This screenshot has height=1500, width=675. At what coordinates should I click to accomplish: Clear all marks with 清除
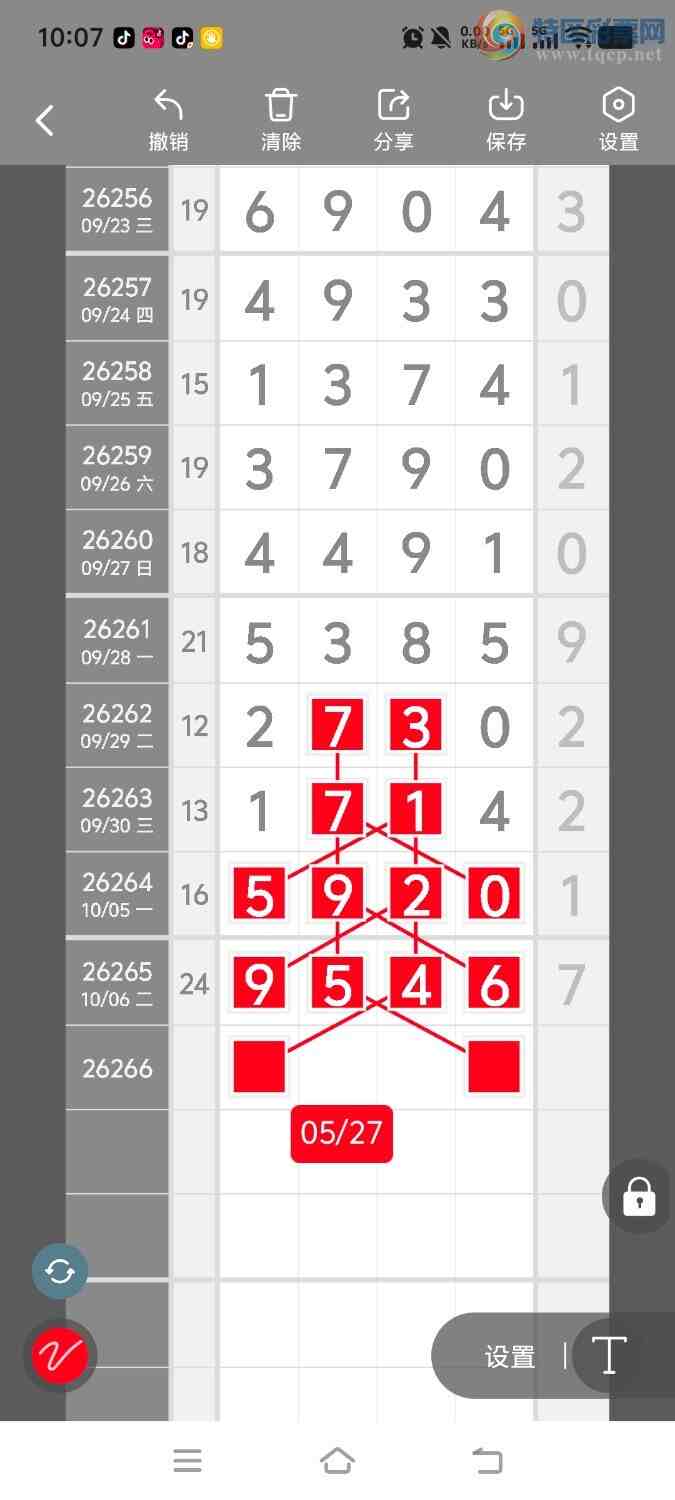coord(281,121)
